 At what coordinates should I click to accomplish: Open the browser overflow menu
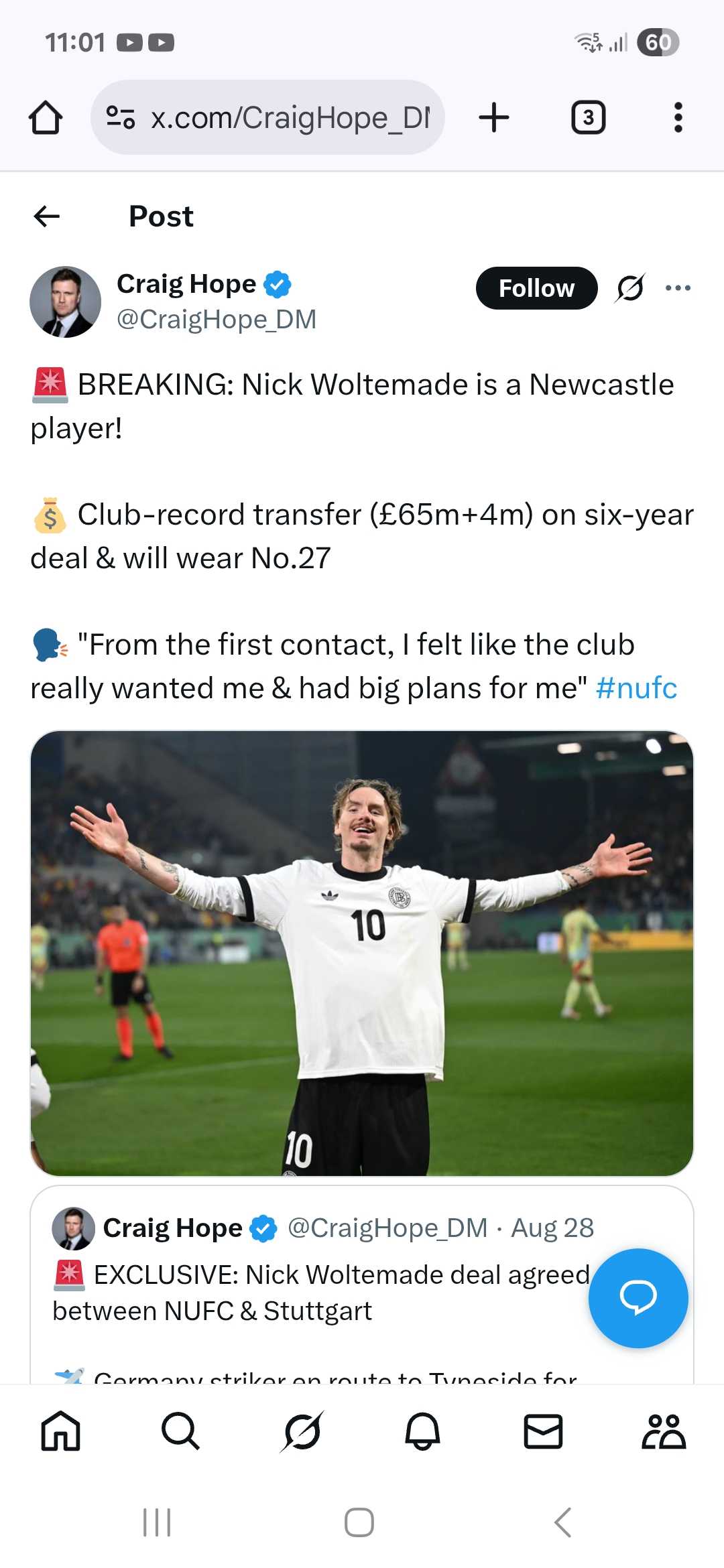point(678,118)
